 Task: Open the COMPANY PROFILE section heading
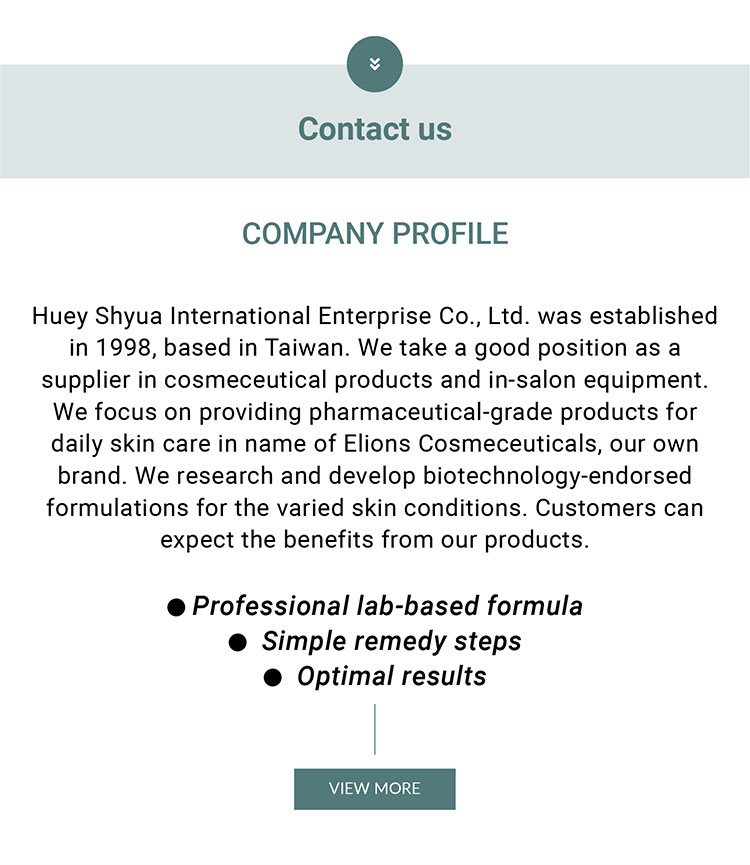[x=375, y=234]
